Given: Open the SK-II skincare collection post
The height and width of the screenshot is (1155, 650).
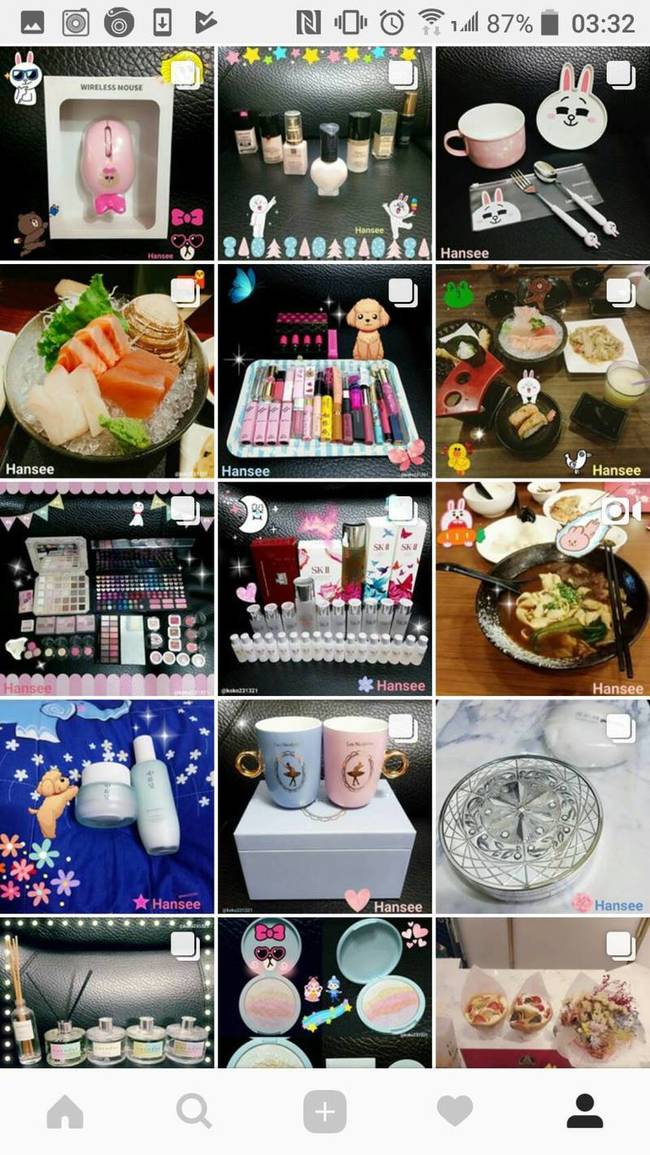Looking at the screenshot, I should (325, 588).
